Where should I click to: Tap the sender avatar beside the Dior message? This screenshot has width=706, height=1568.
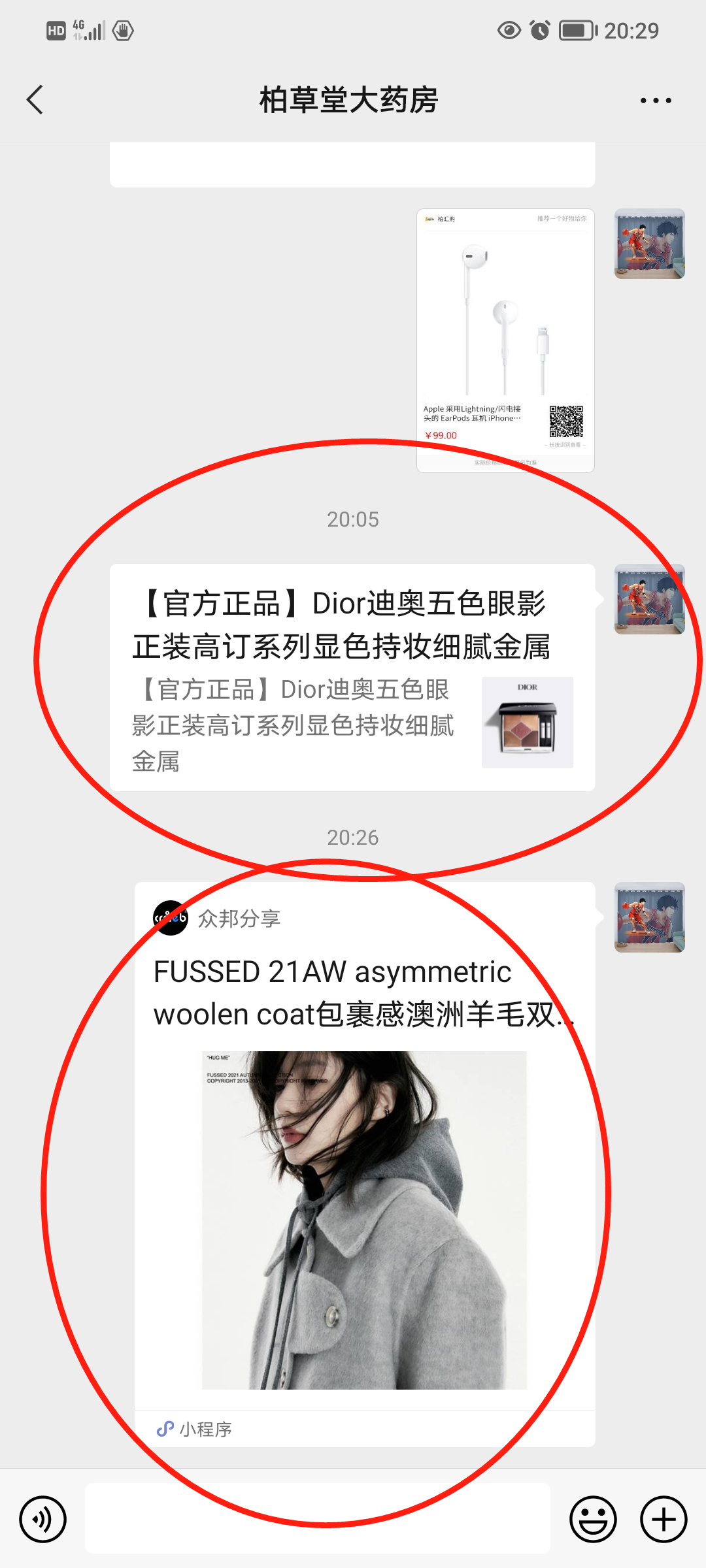pos(649,599)
